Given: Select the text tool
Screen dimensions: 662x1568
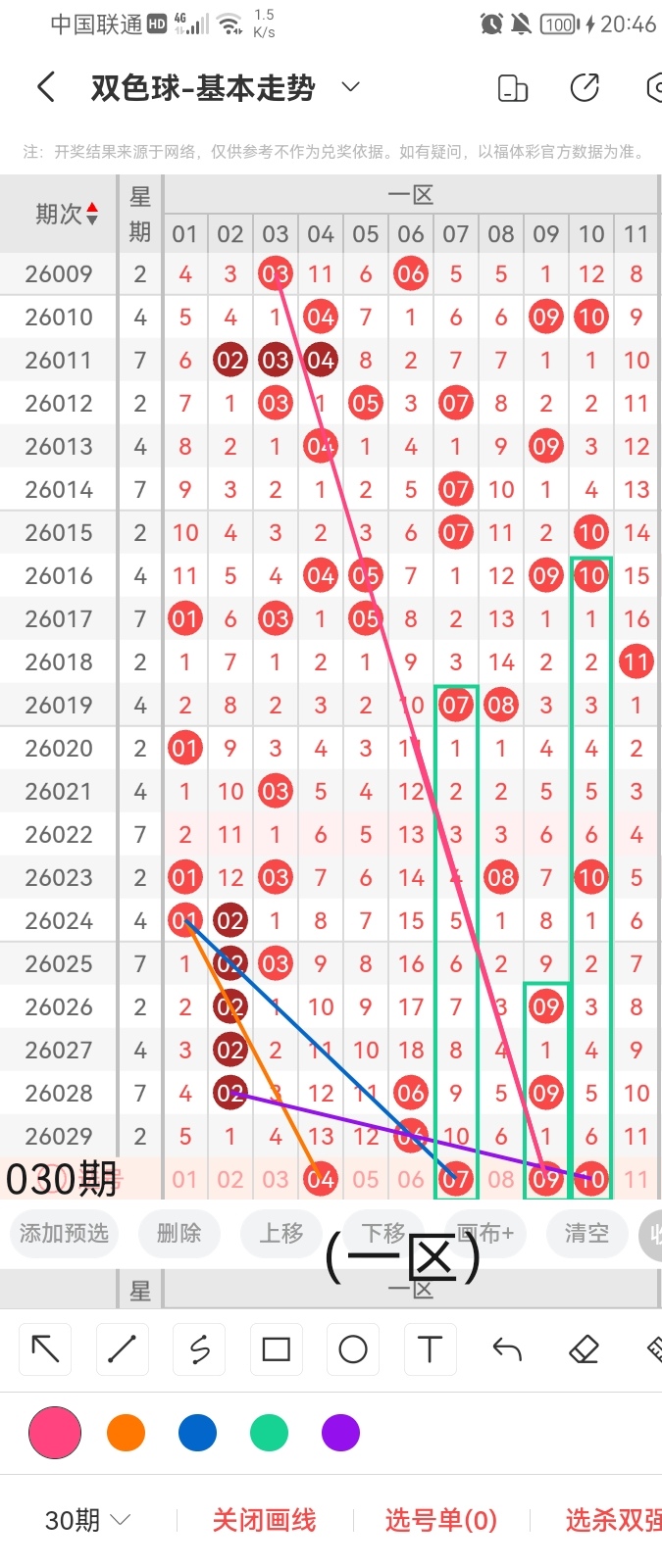Looking at the screenshot, I should point(430,1349).
